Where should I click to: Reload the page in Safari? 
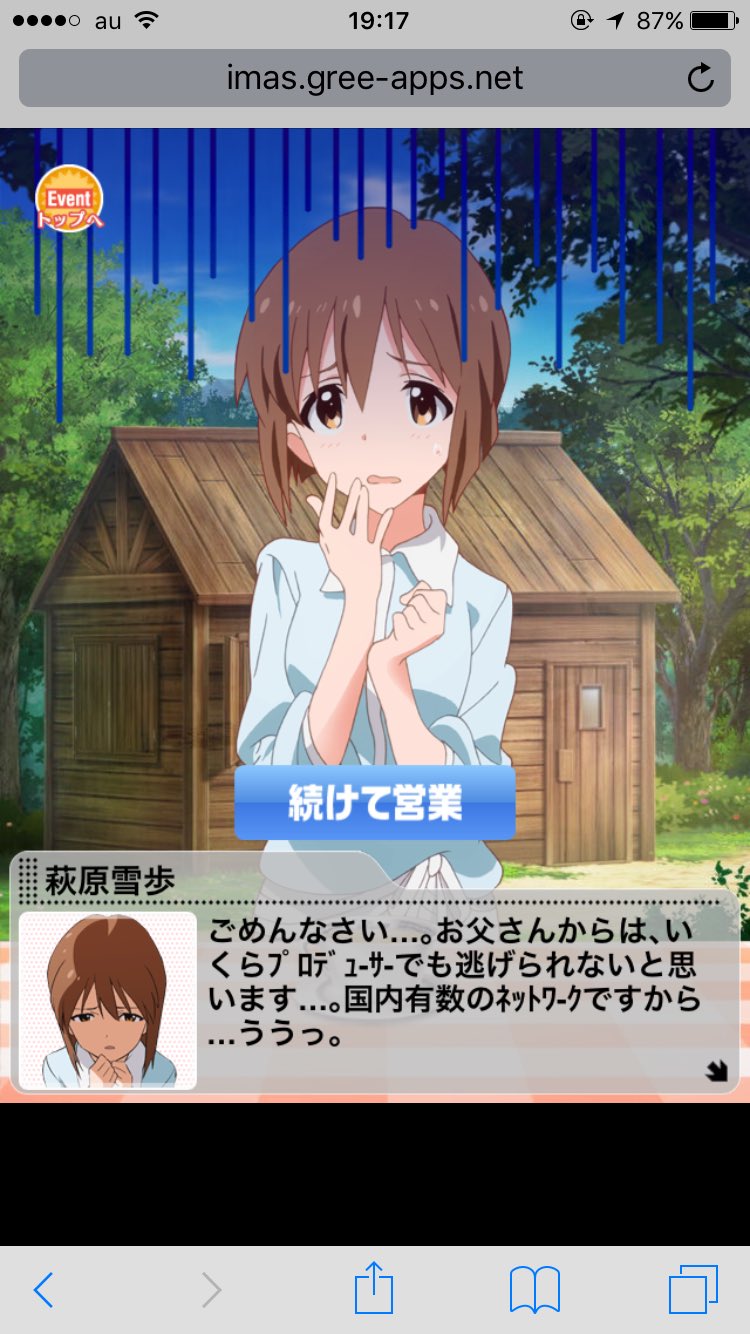tap(701, 78)
